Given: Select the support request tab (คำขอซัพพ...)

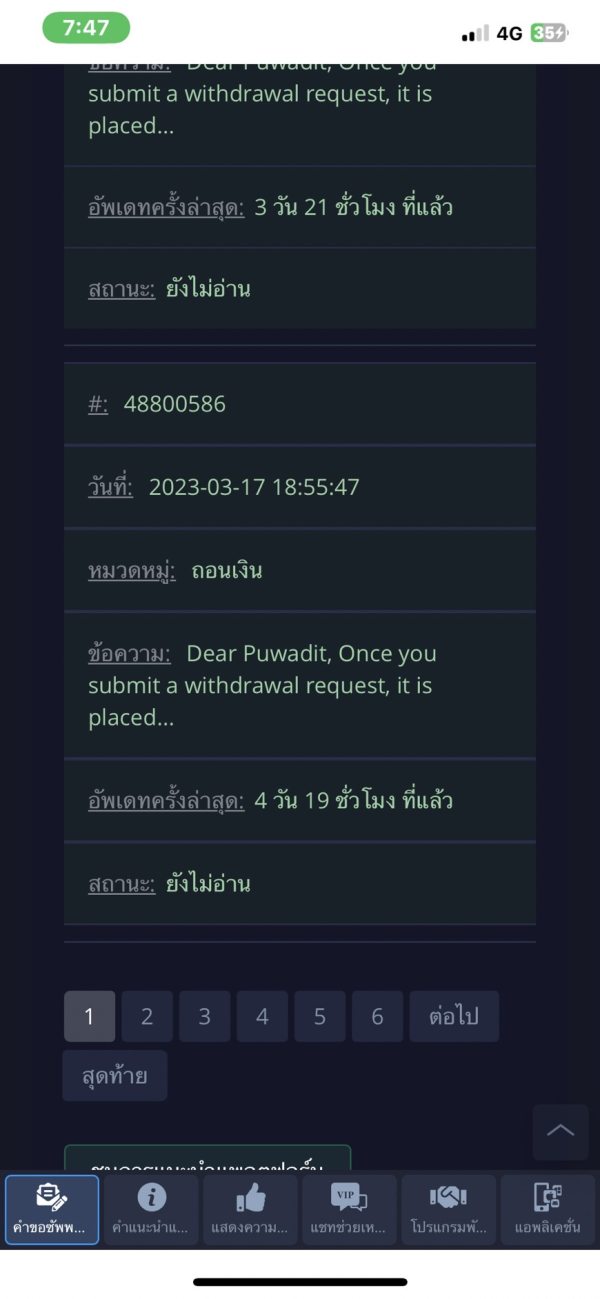Looking at the screenshot, I should pos(52,1210).
